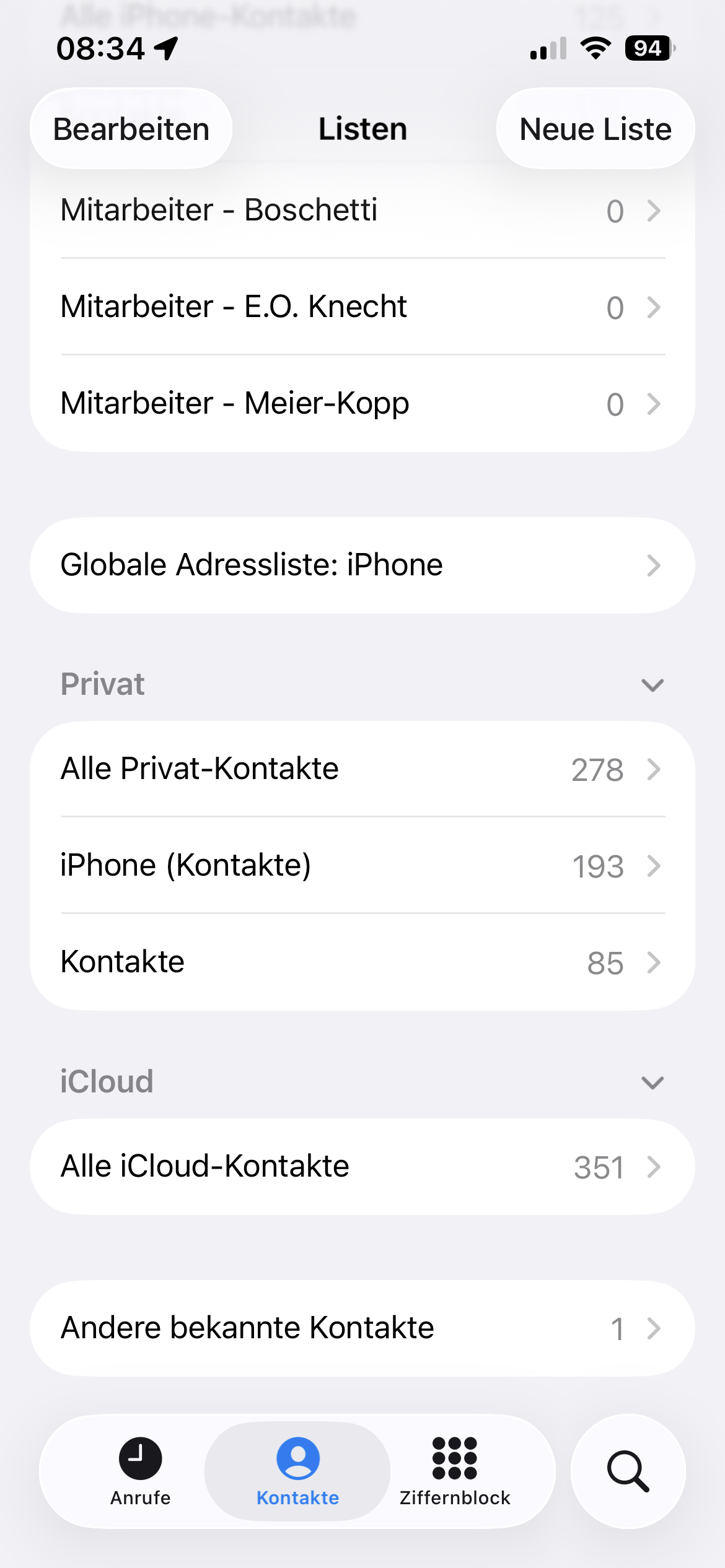This screenshot has height=1568, width=725.
Task: Collapse the iCloud section
Action: pos(652,1082)
